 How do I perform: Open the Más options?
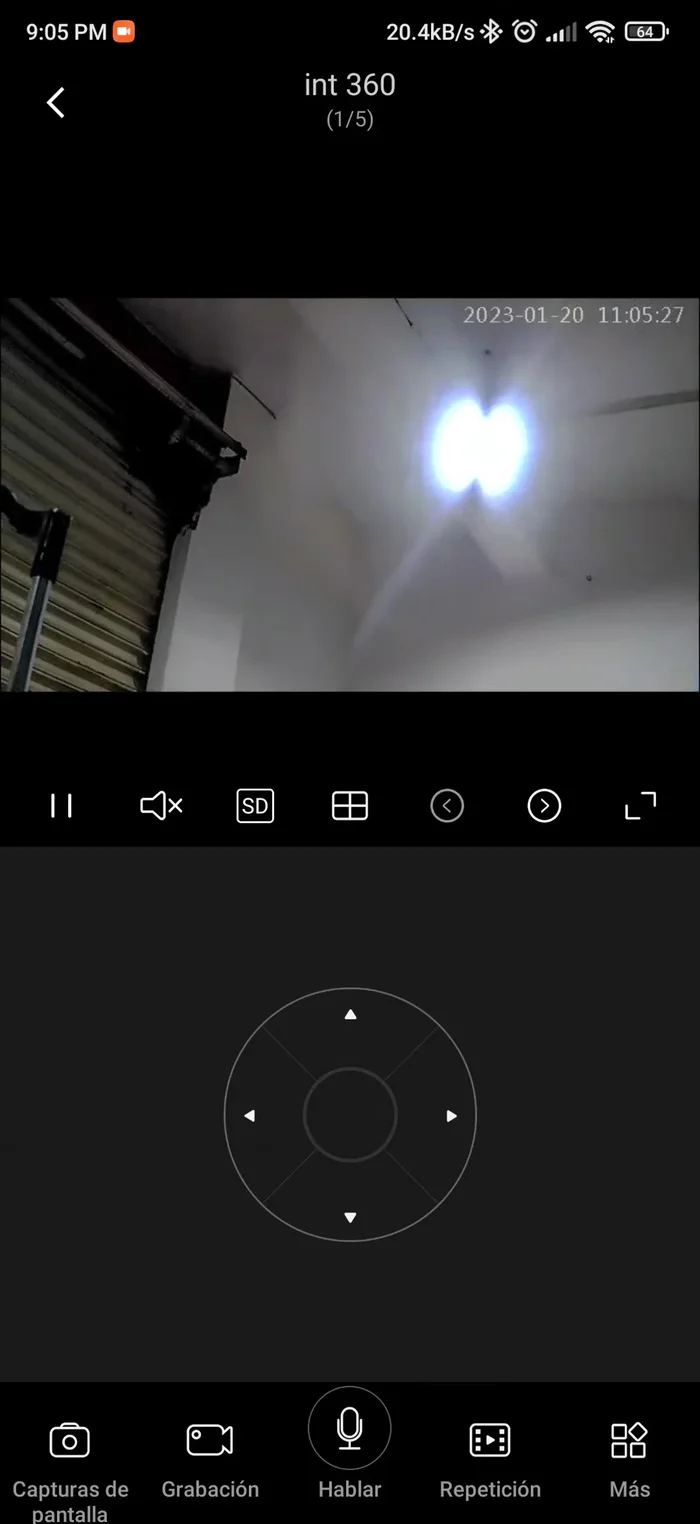click(x=629, y=1441)
